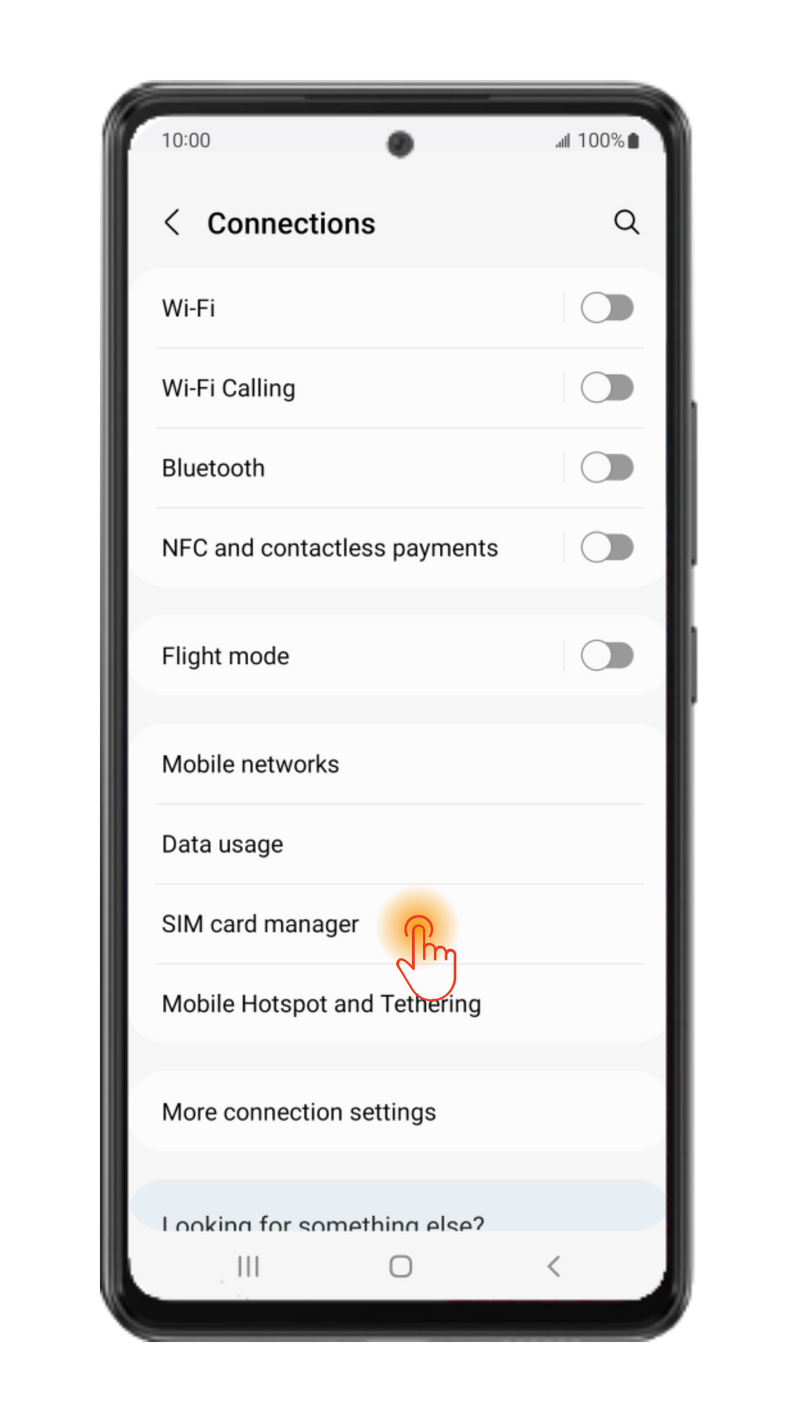Open Mobile networks
This screenshot has width=800, height=1422.
point(251,764)
